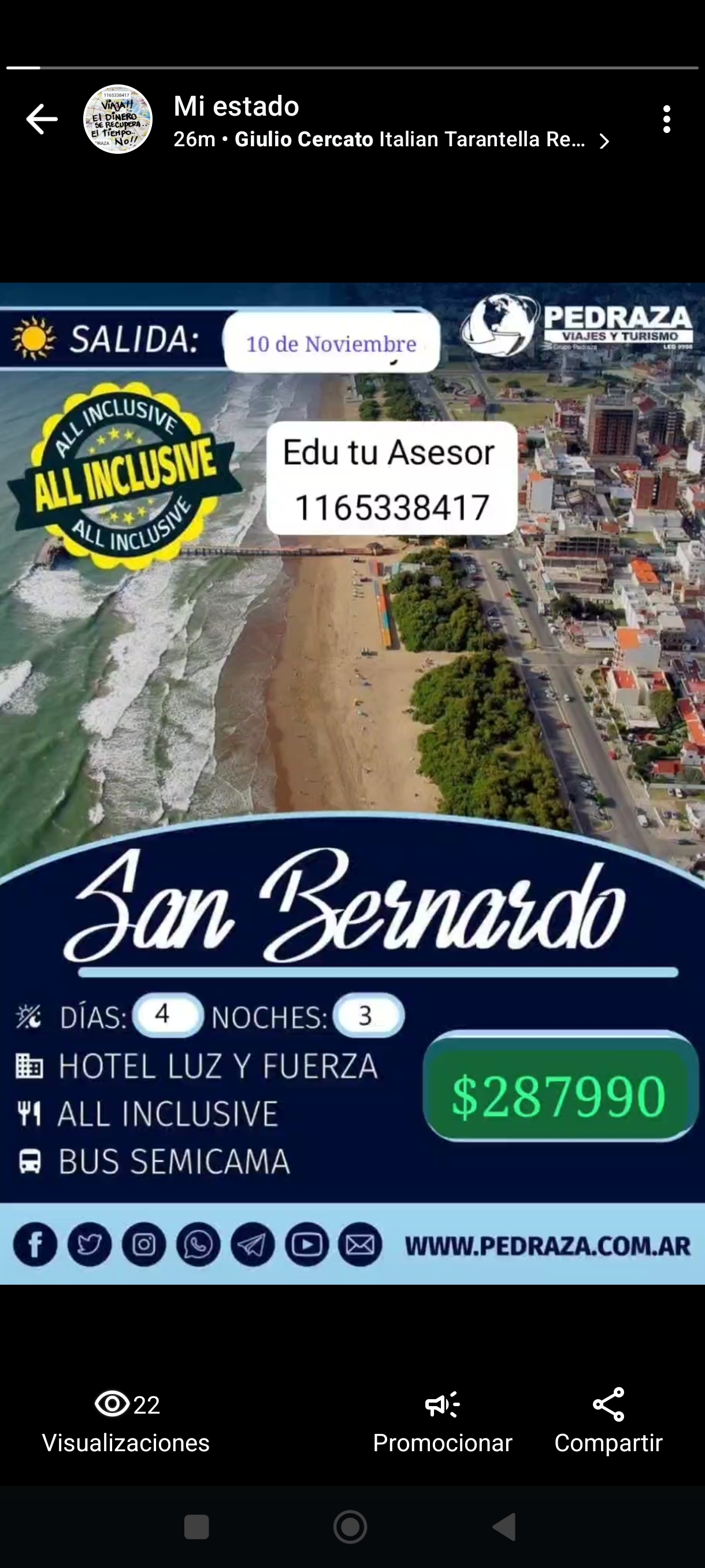View who saw the status (22 Visualizaciones)
Image resolution: width=705 pixels, height=1568 pixels.
[x=126, y=1422]
